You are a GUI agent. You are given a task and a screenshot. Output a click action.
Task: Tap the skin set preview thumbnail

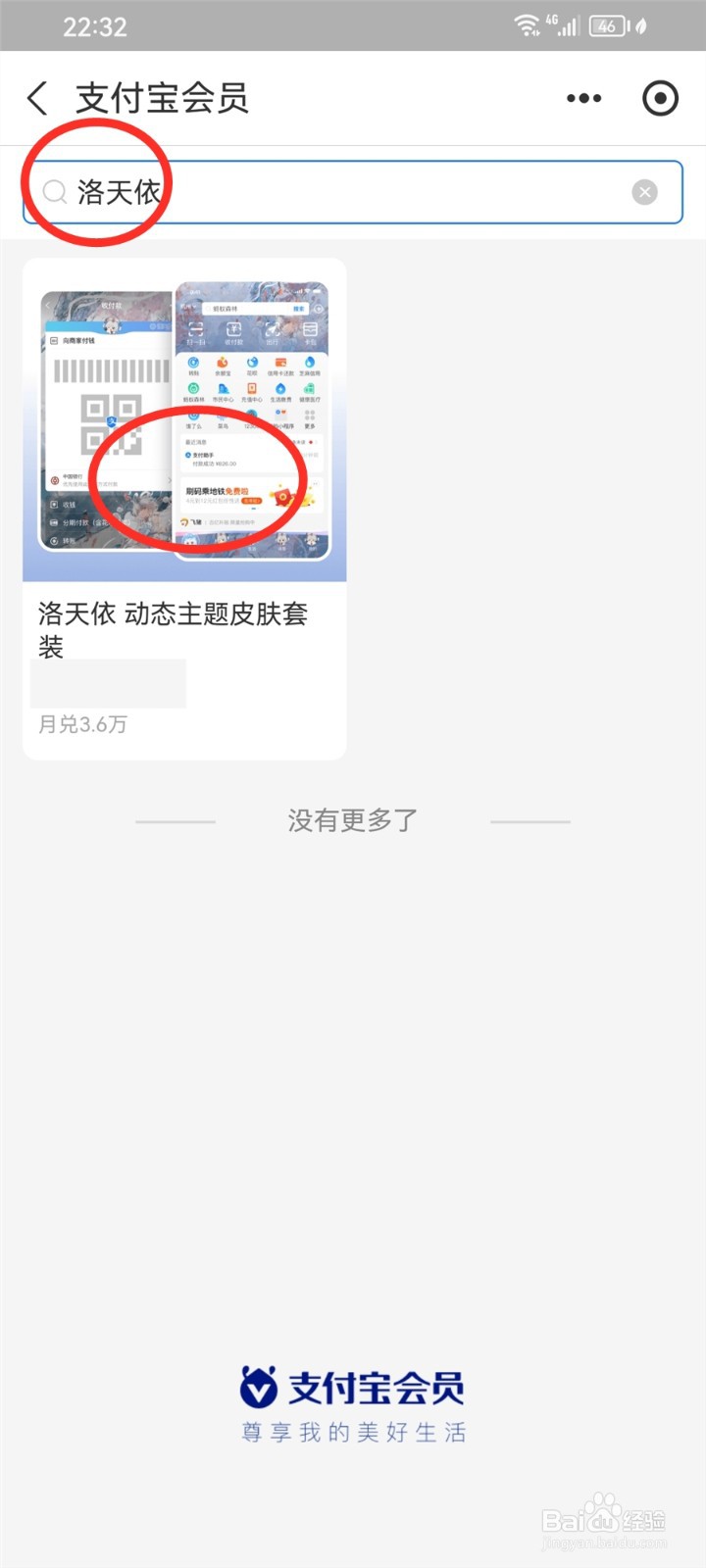coord(184,421)
